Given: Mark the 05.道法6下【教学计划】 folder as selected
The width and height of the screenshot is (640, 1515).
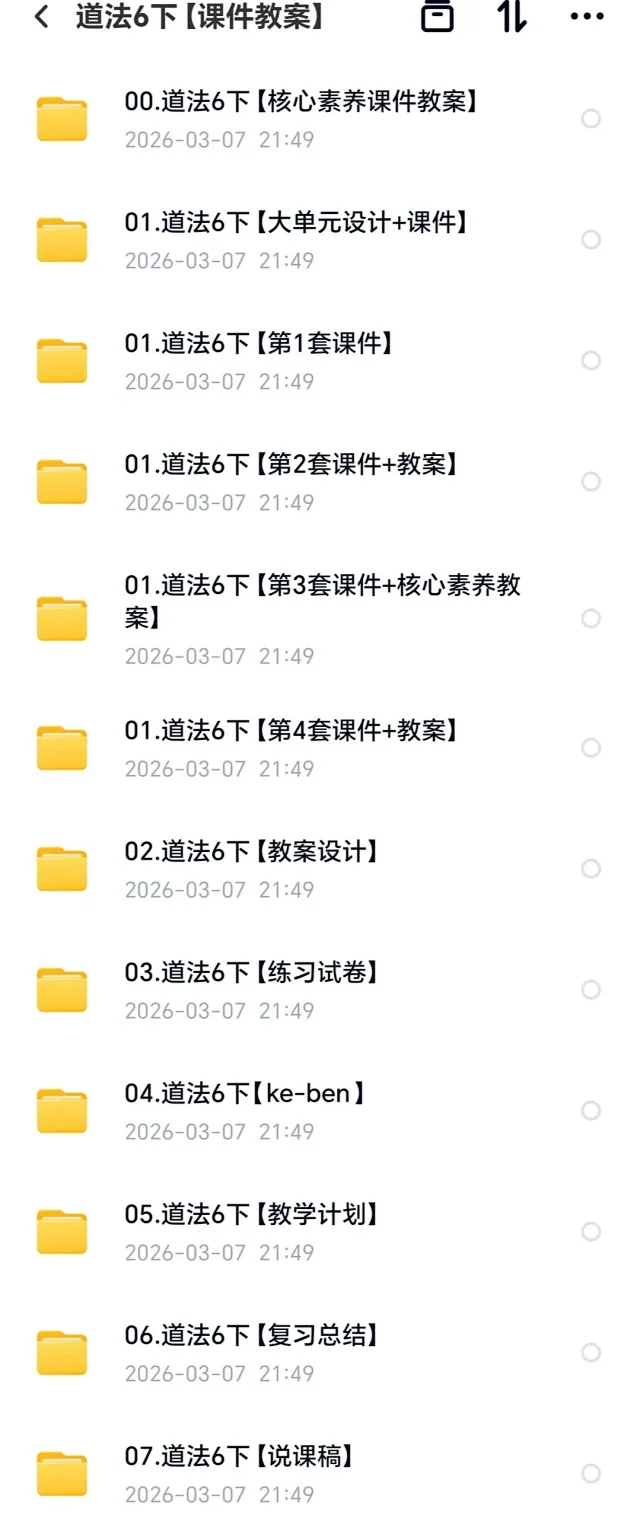Looking at the screenshot, I should click(x=591, y=1232).
